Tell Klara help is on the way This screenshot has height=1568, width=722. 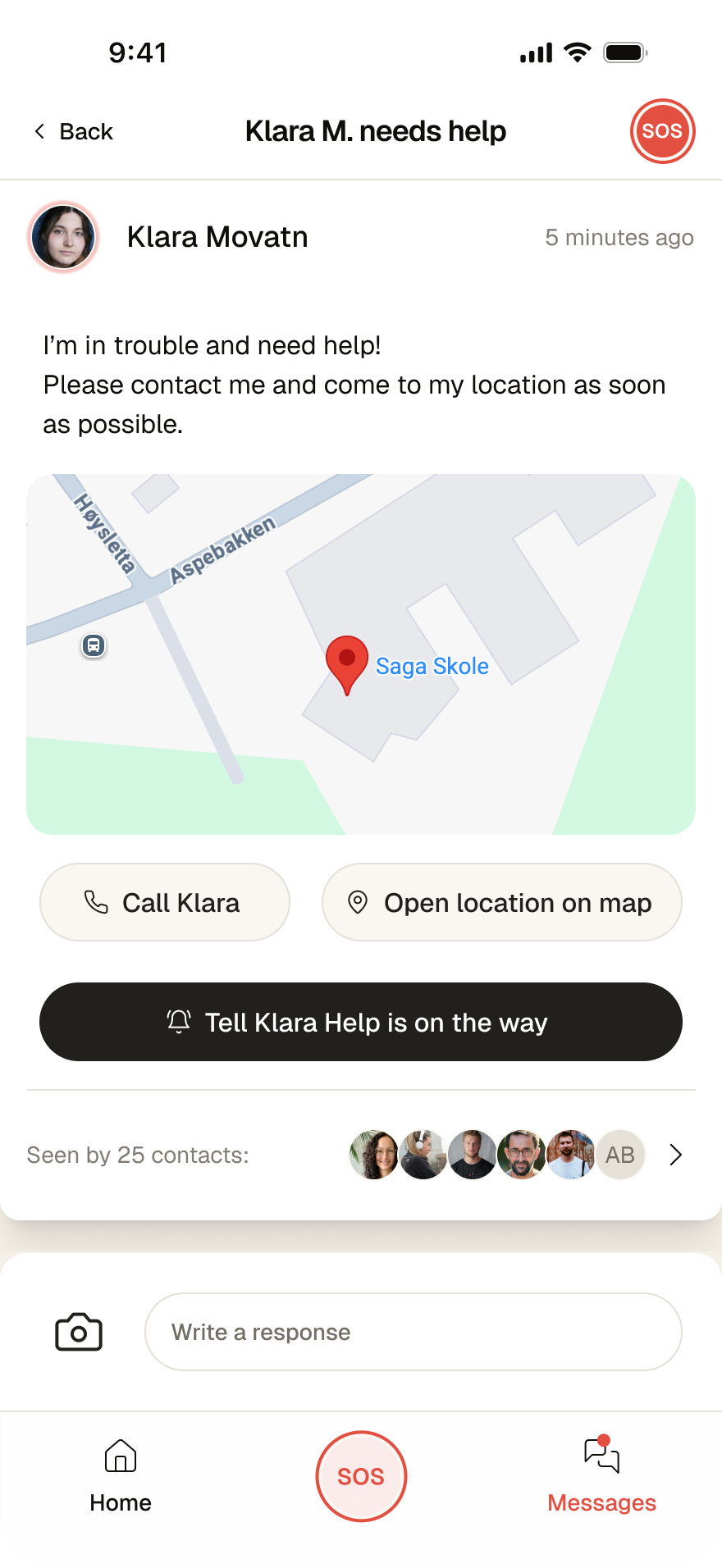tap(361, 1022)
